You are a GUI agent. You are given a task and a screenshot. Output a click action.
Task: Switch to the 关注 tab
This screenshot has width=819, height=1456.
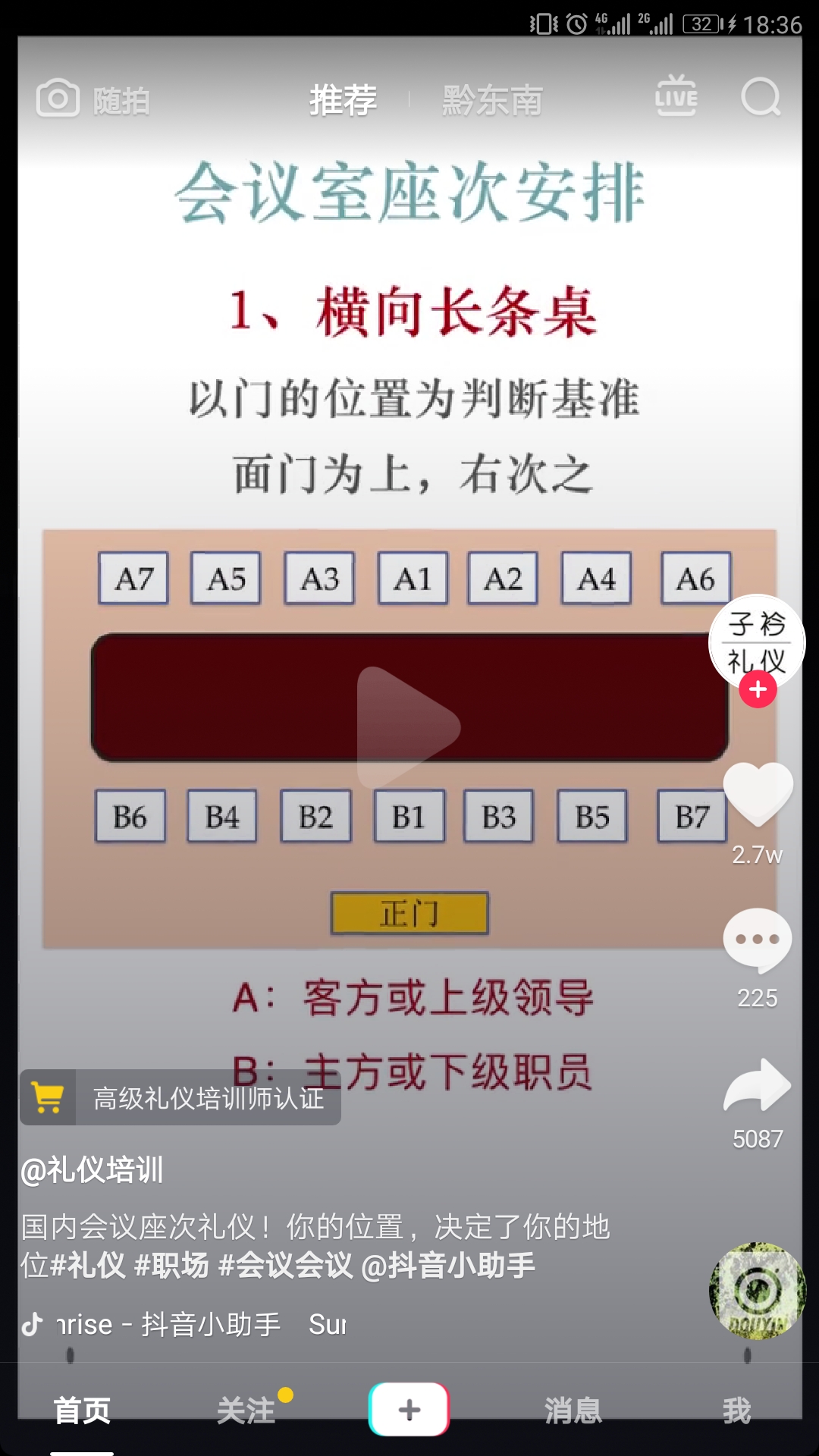click(246, 1410)
